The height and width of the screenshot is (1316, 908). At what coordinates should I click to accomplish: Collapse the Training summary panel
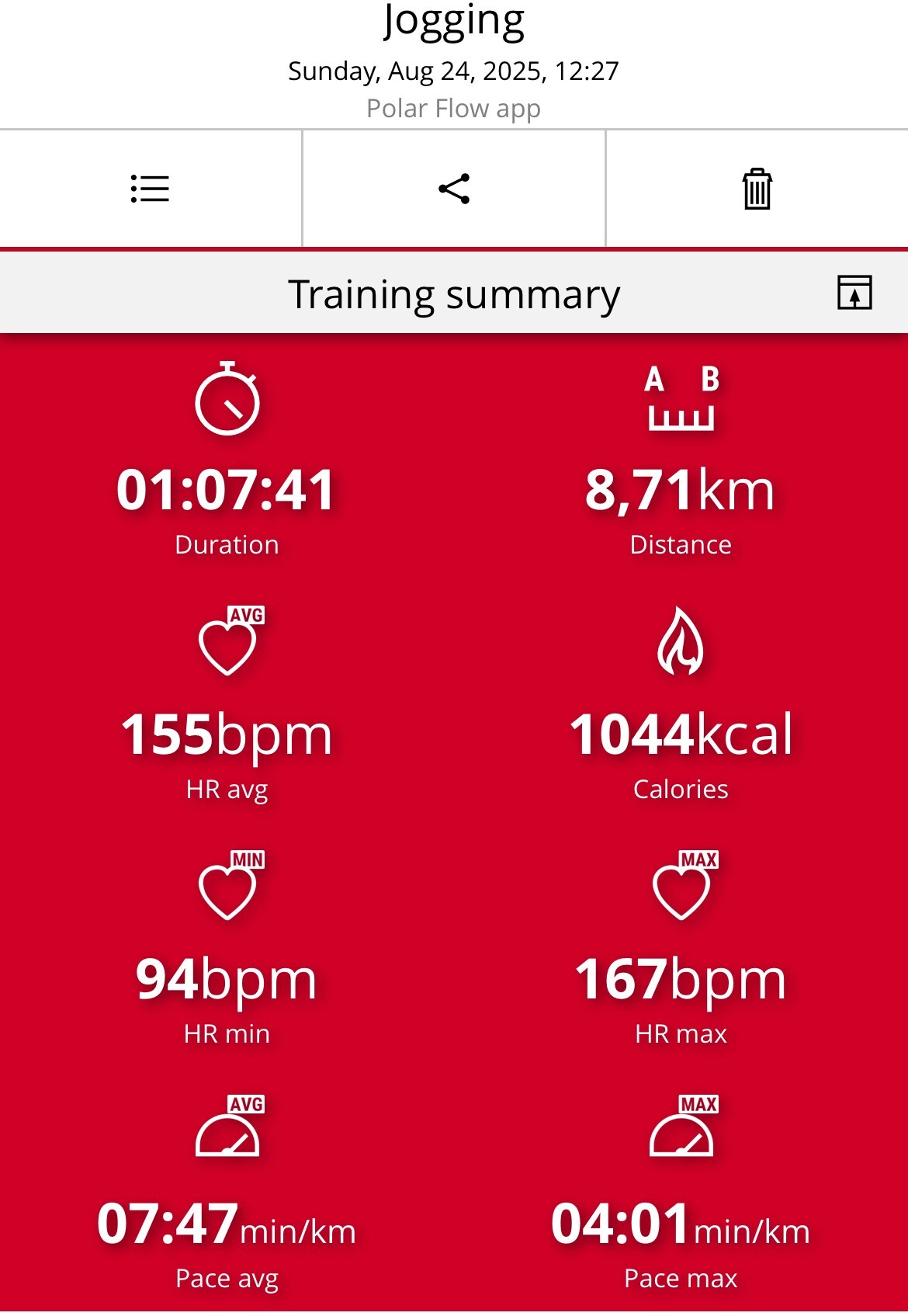(854, 293)
